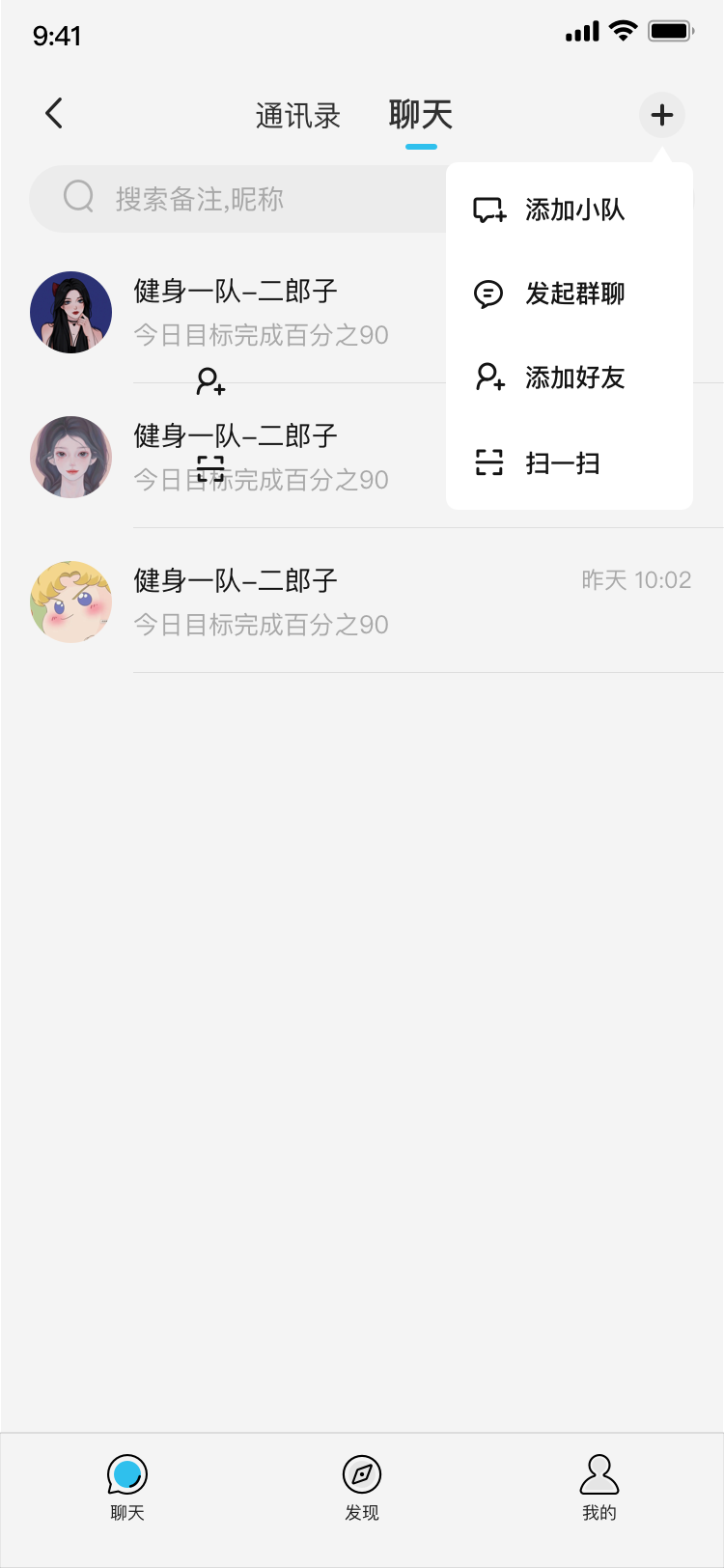Tap the 我的 profile icon in bottom bar
The width and height of the screenshot is (724, 1568).
coord(599,1474)
